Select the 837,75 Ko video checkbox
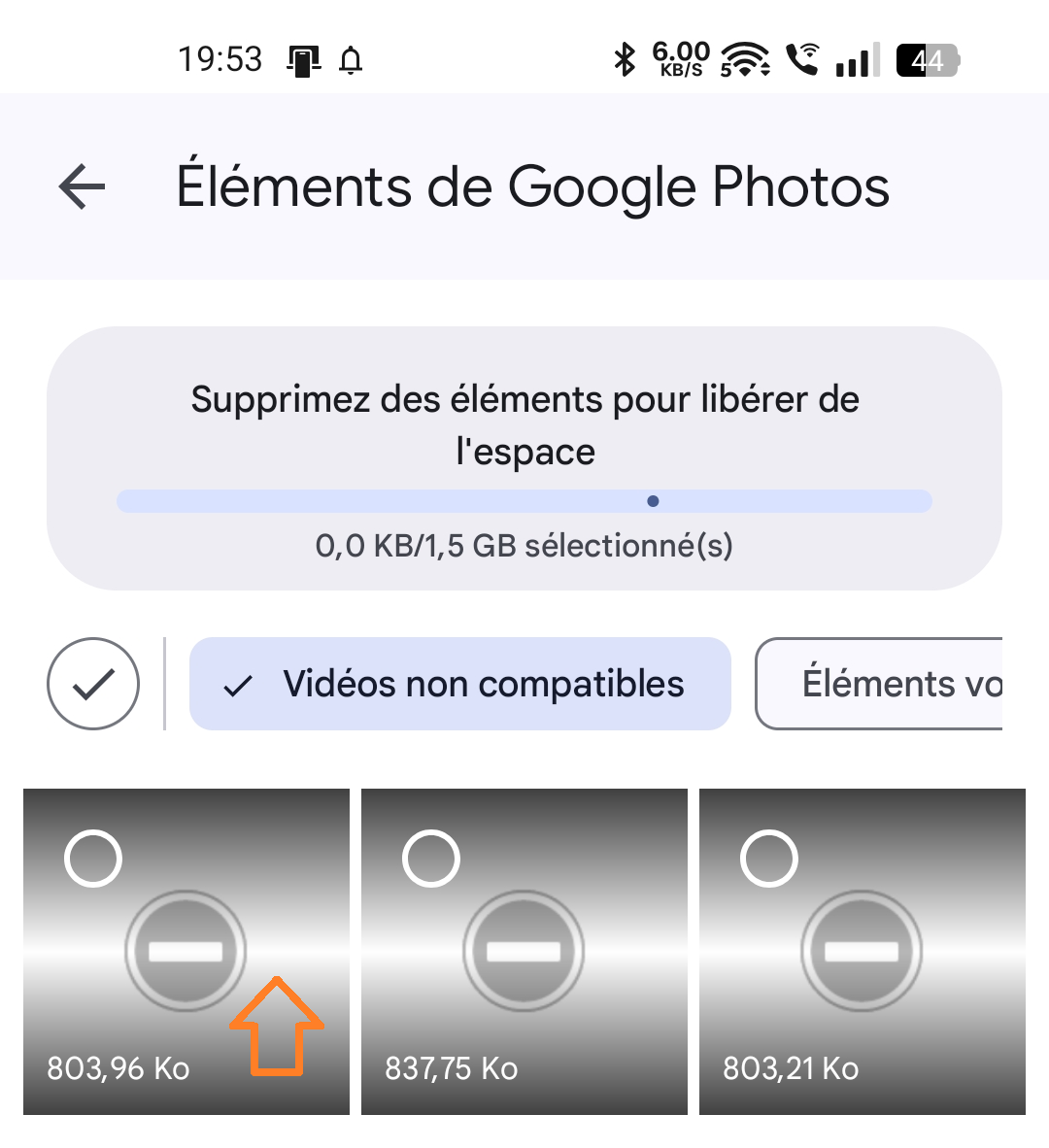 pyautogui.click(x=431, y=859)
